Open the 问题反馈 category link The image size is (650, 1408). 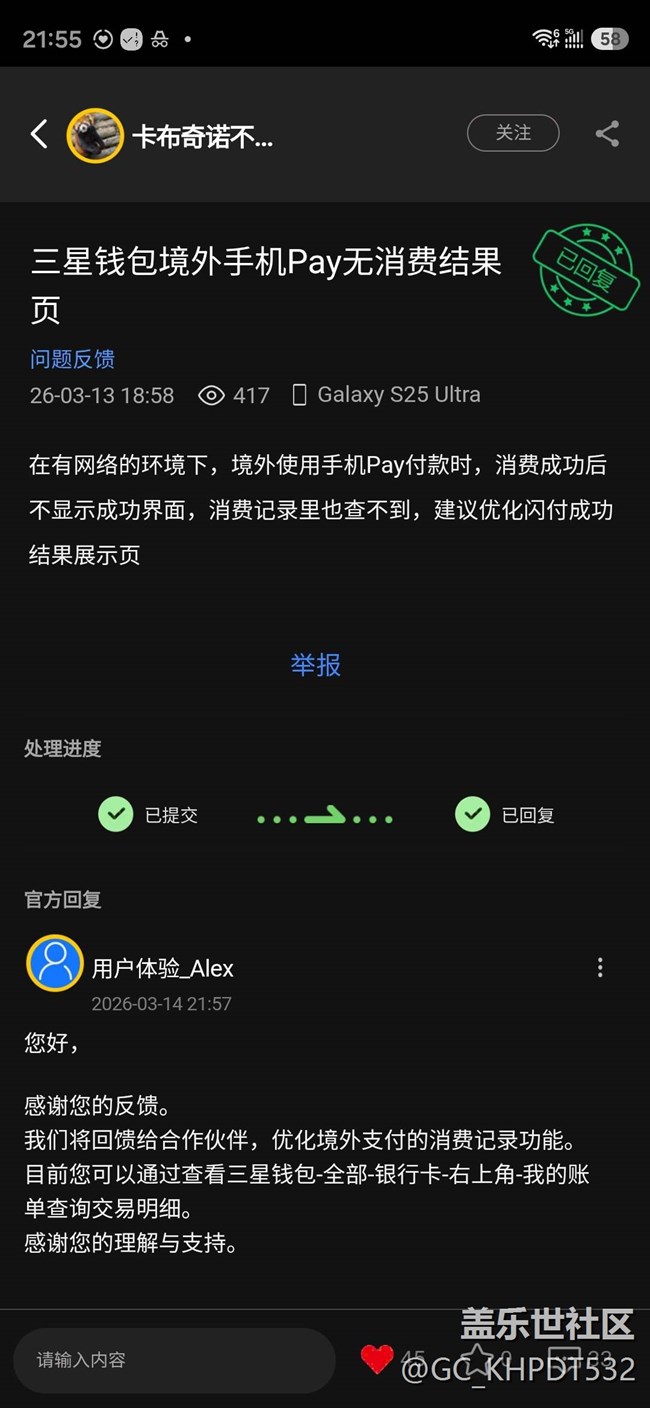pos(72,359)
